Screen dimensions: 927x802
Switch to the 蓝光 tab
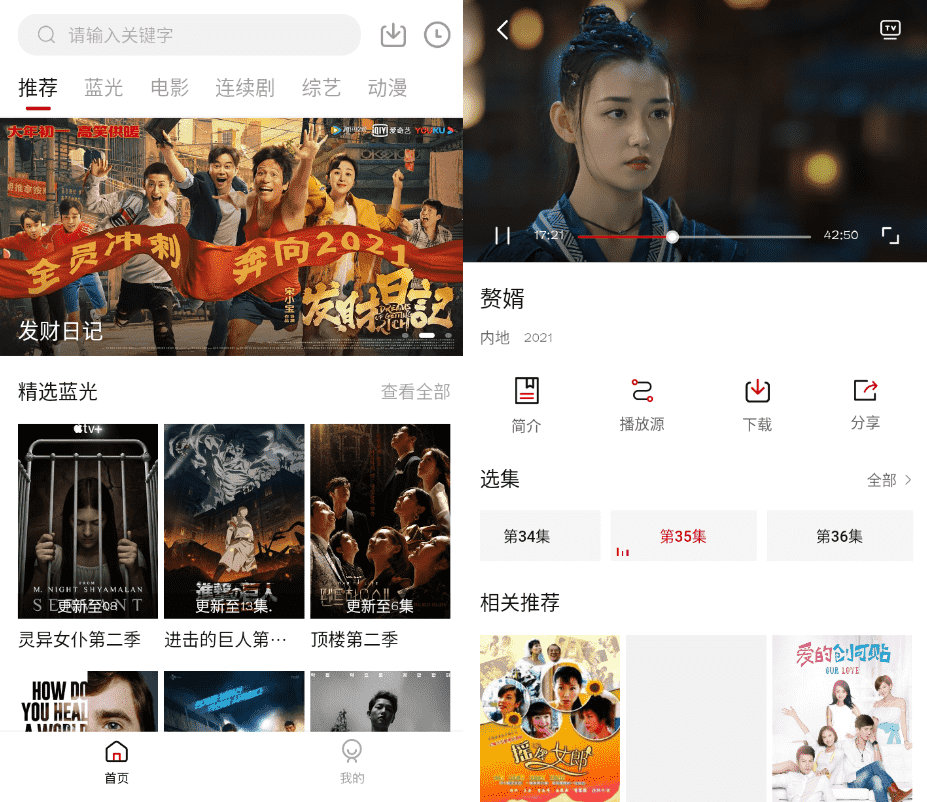[x=104, y=88]
